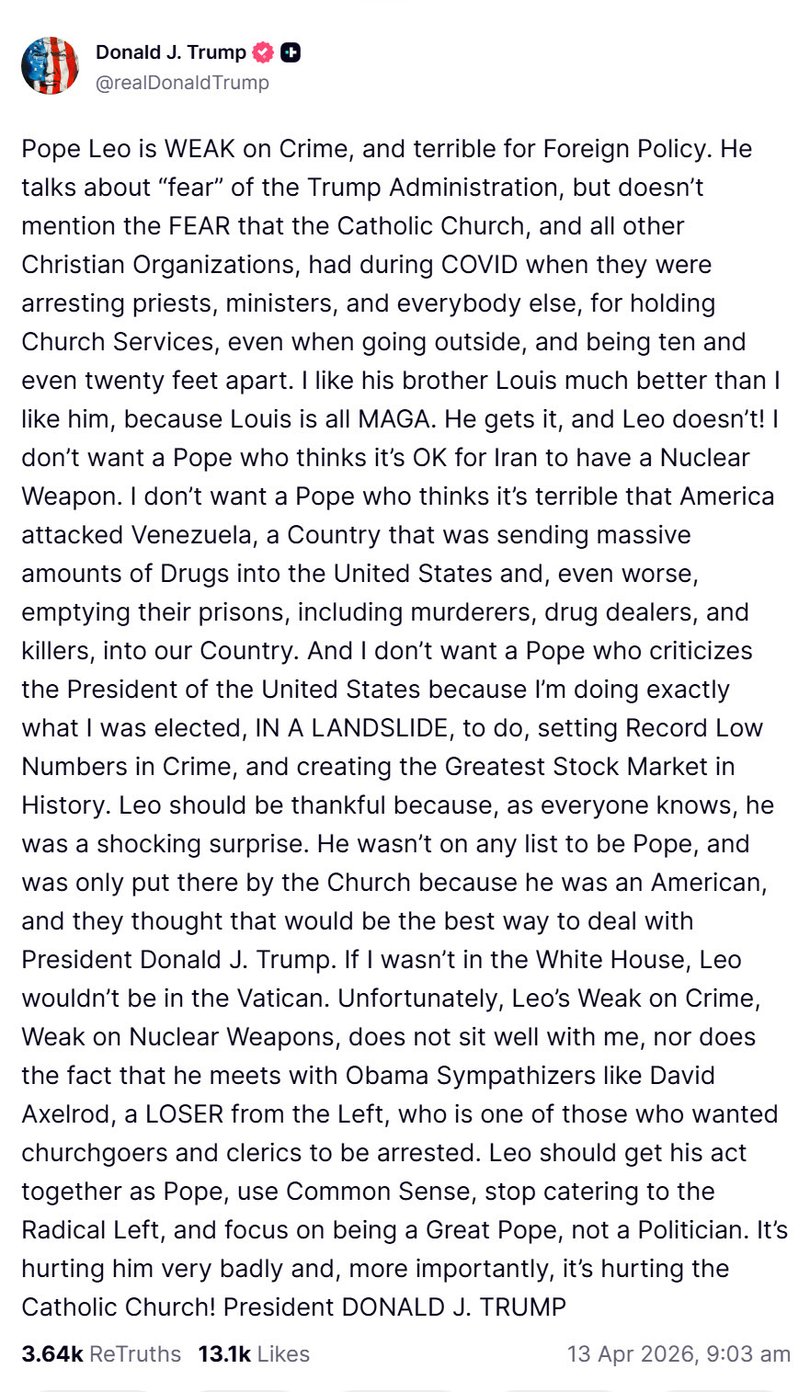
Task: Click the pink verified checkmark badge
Action: coord(263,52)
